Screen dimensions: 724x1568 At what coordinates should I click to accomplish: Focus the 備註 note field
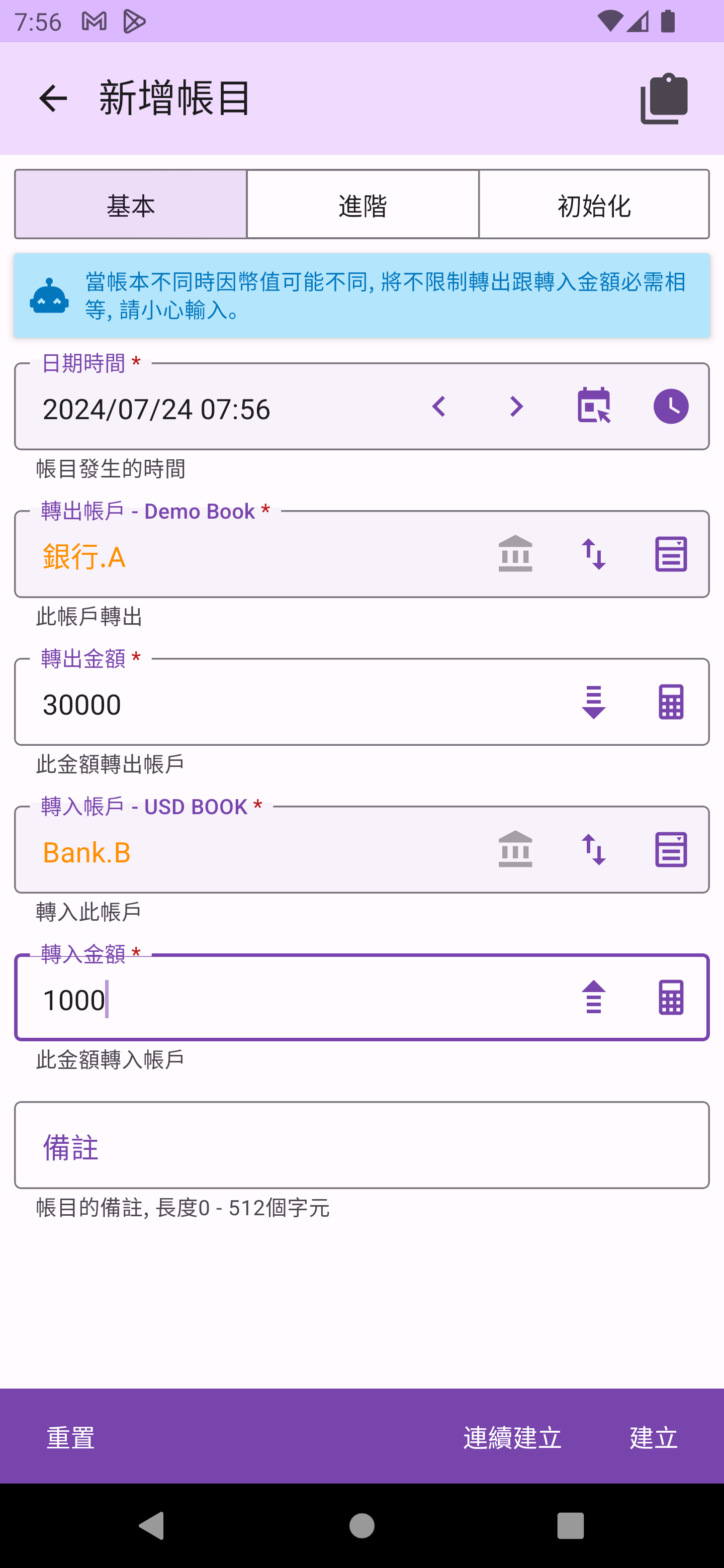(x=361, y=1145)
